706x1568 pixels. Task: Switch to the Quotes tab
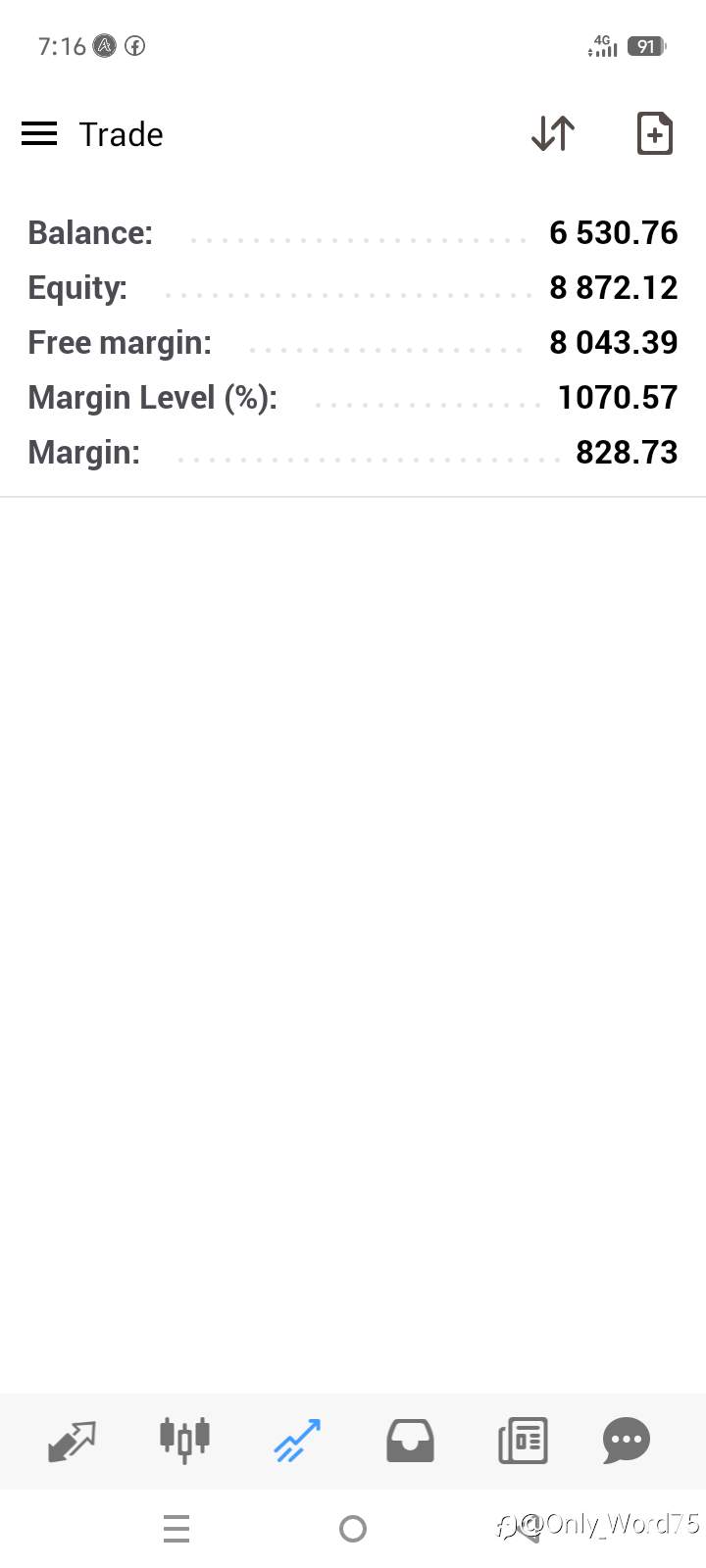click(x=72, y=1441)
